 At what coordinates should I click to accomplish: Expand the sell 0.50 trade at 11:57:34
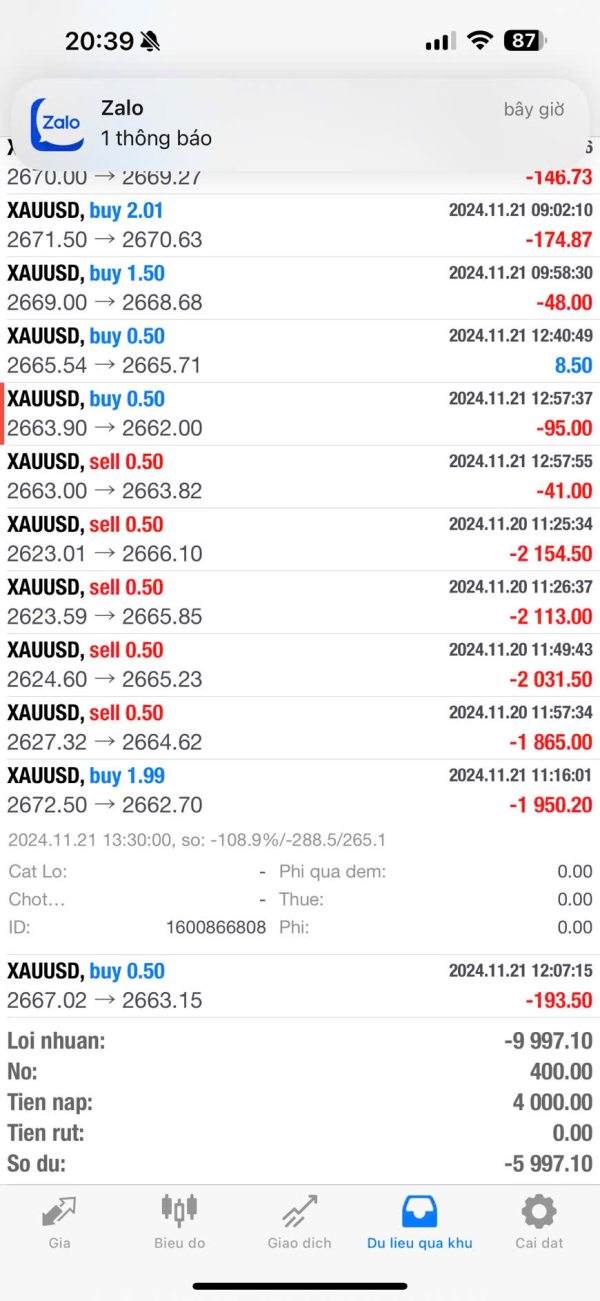[300, 729]
